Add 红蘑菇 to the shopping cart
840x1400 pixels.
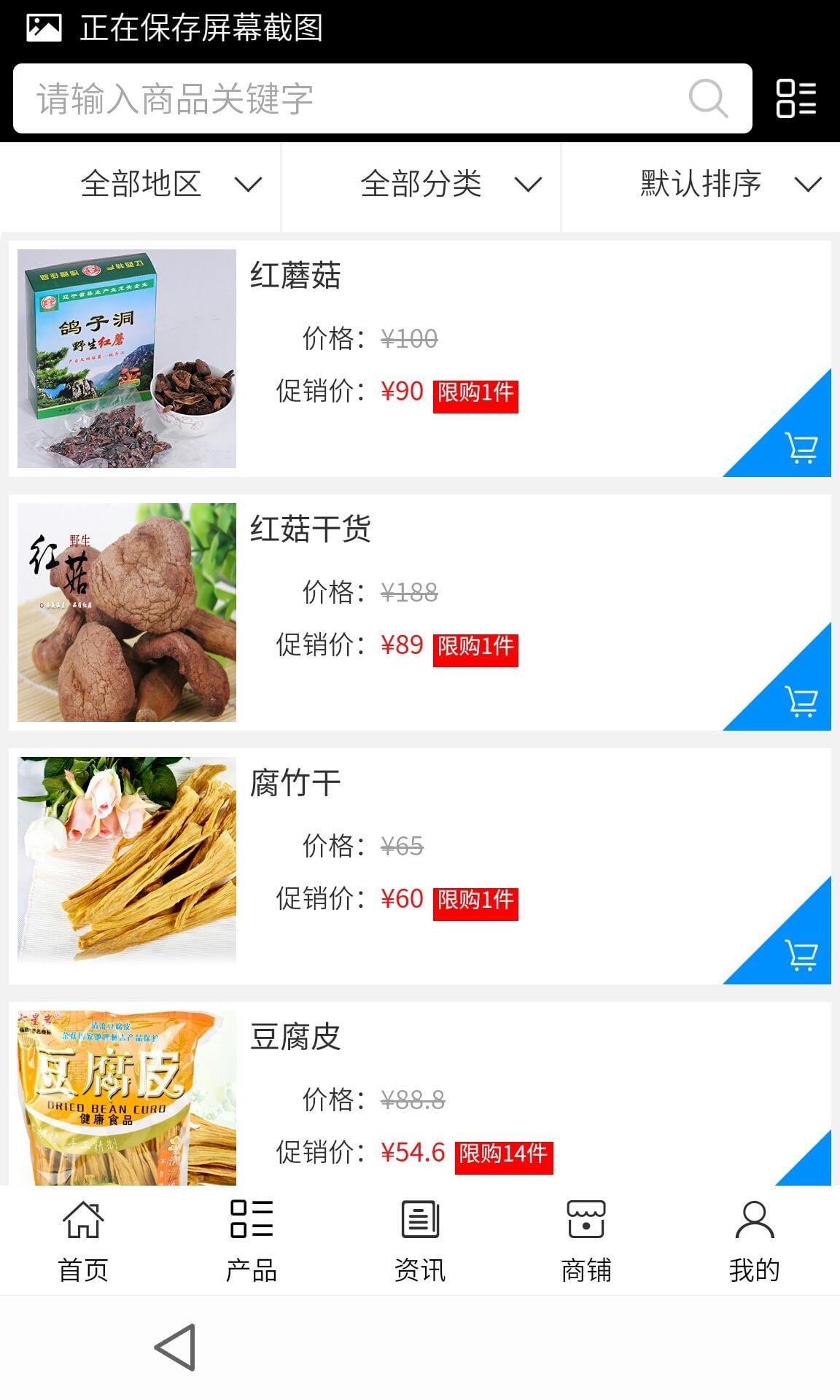coord(801,447)
